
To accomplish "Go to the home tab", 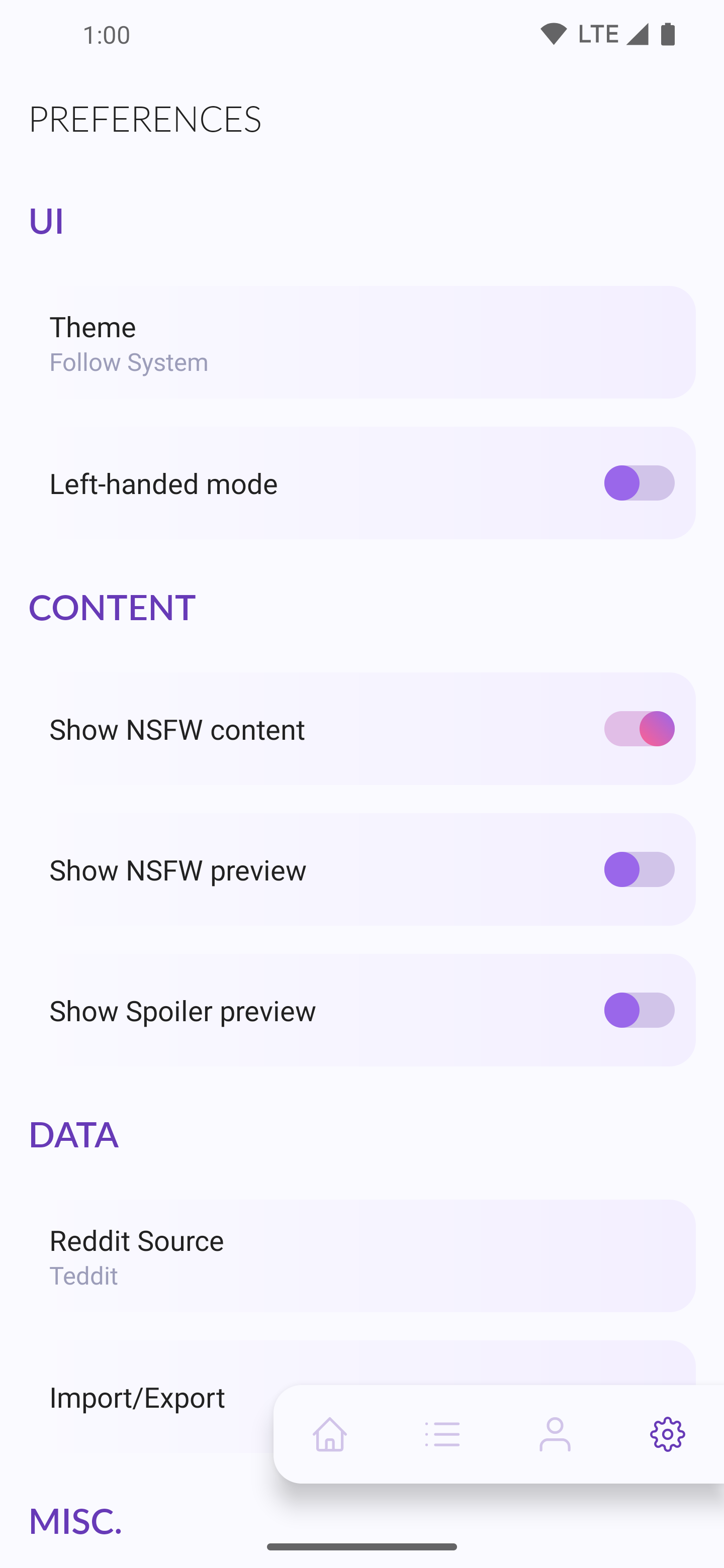I will click(x=329, y=1434).
